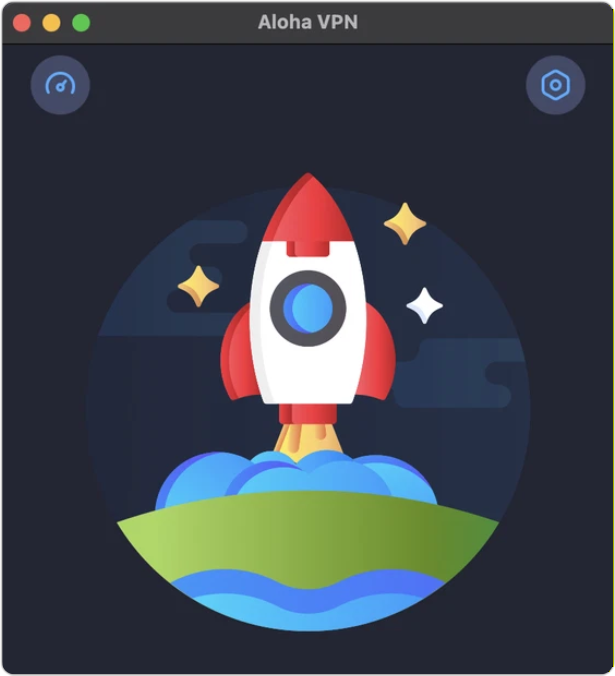Minimize the window with yellow button
The height and width of the screenshot is (676, 615).
pos(51,22)
